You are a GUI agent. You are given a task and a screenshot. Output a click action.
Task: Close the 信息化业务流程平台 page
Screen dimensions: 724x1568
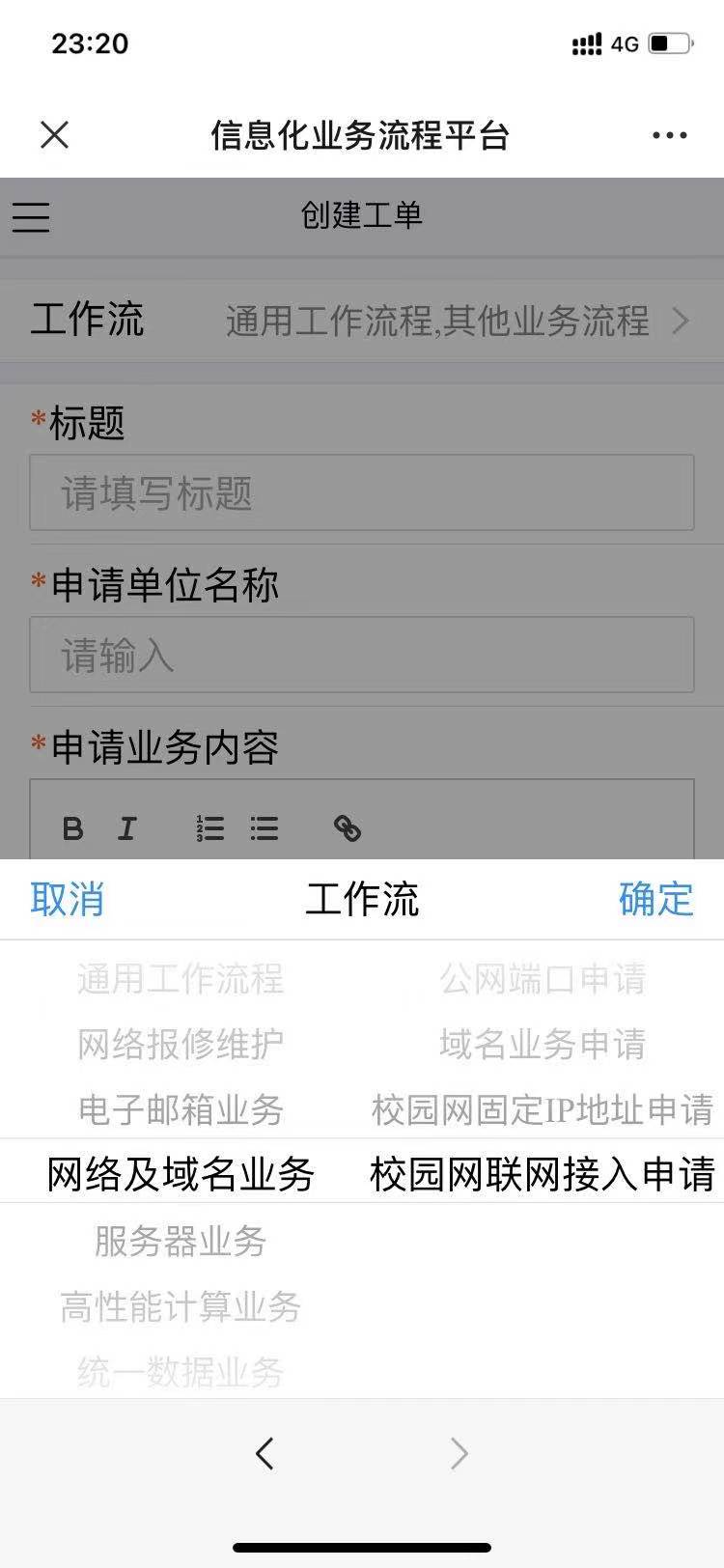point(55,135)
